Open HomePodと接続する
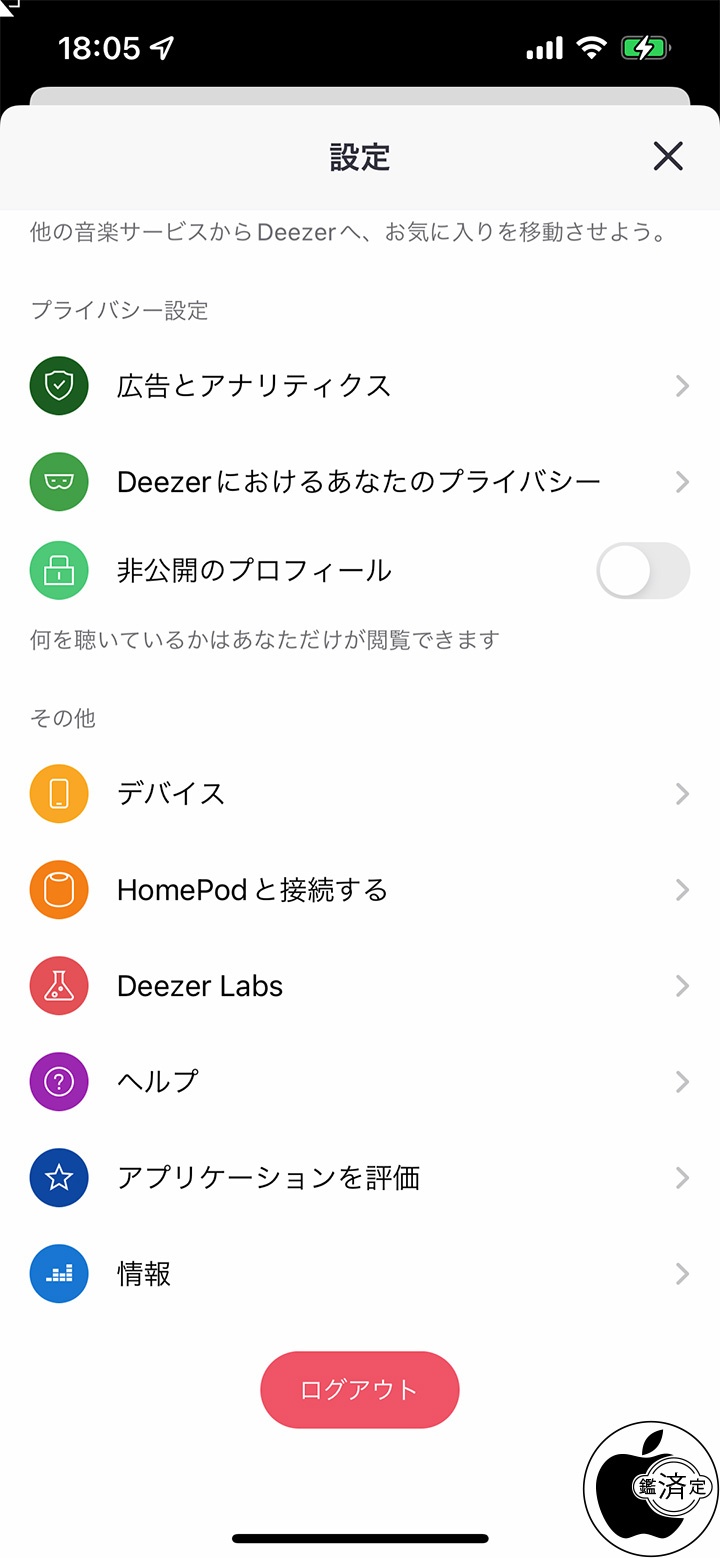This screenshot has width=720, height=1558. tap(360, 890)
